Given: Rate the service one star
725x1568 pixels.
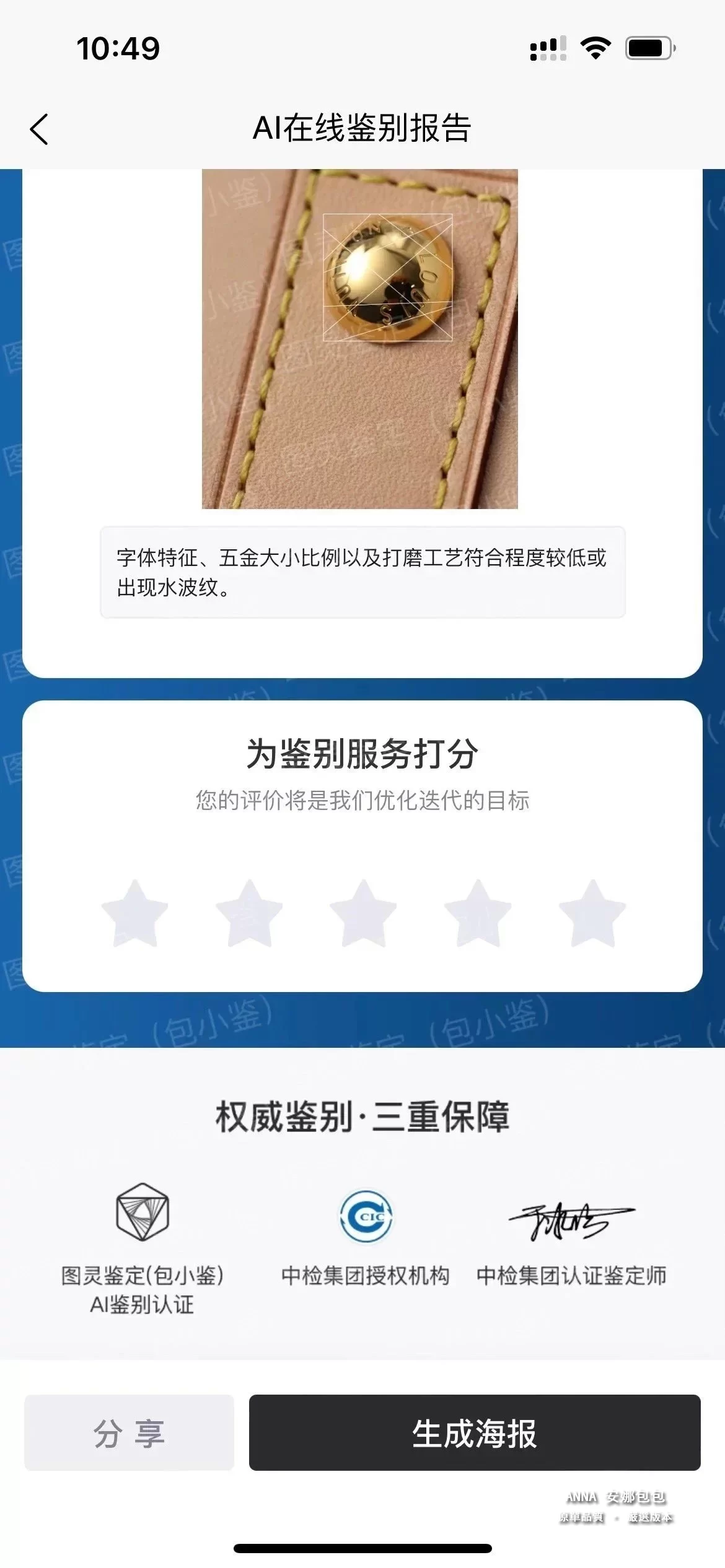Looking at the screenshot, I should point(134,913).
